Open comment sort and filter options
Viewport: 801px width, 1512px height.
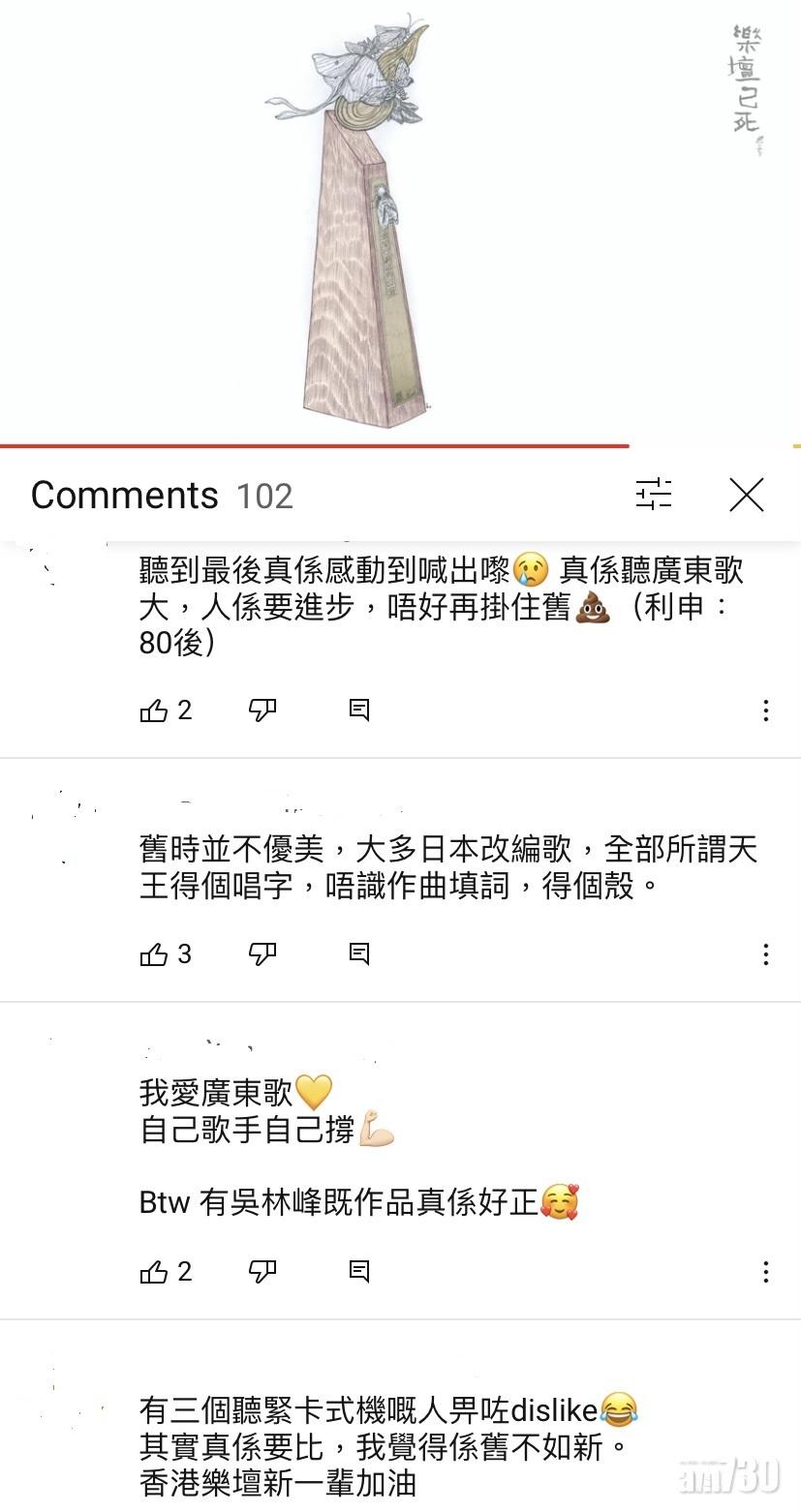point(654,495)
